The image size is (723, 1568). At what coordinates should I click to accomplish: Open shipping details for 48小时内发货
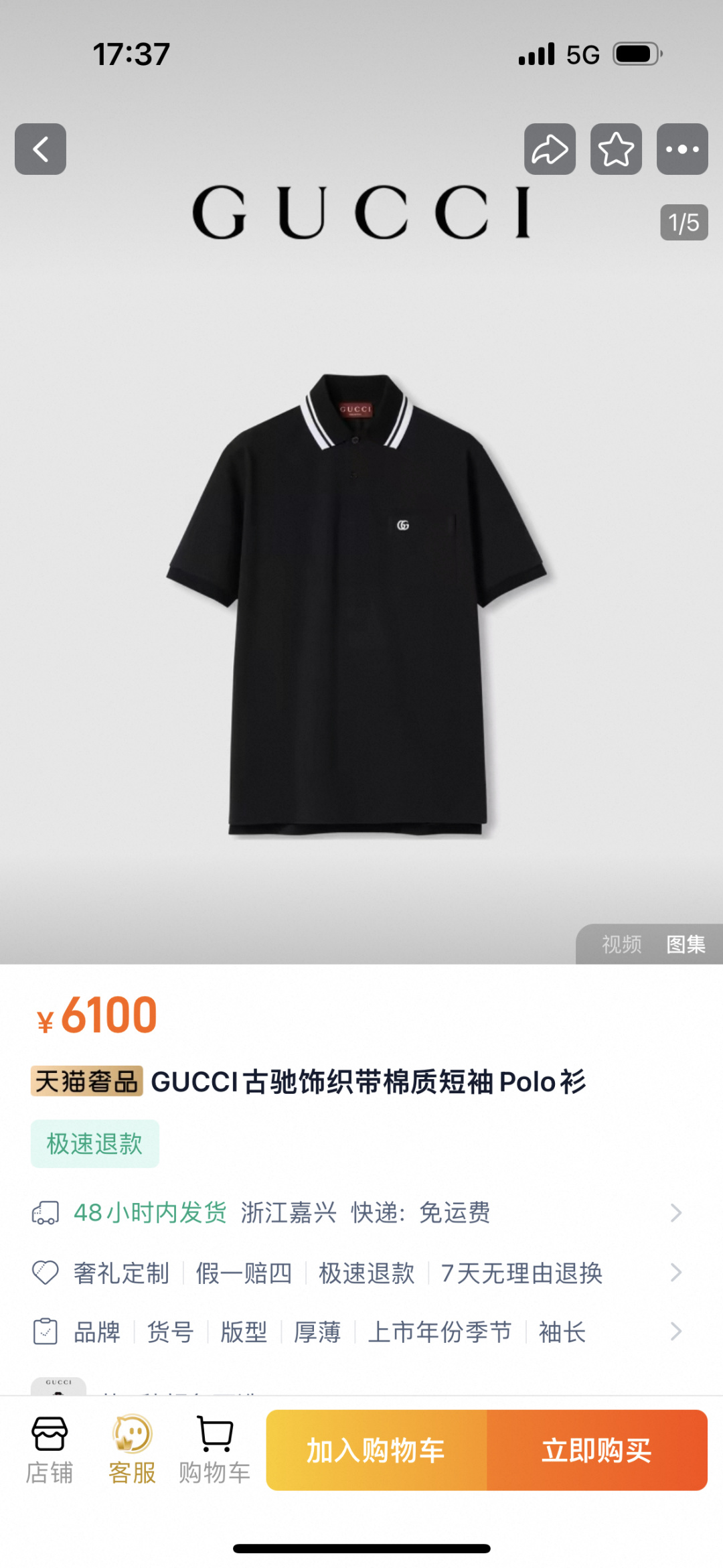pos(361,1212)
